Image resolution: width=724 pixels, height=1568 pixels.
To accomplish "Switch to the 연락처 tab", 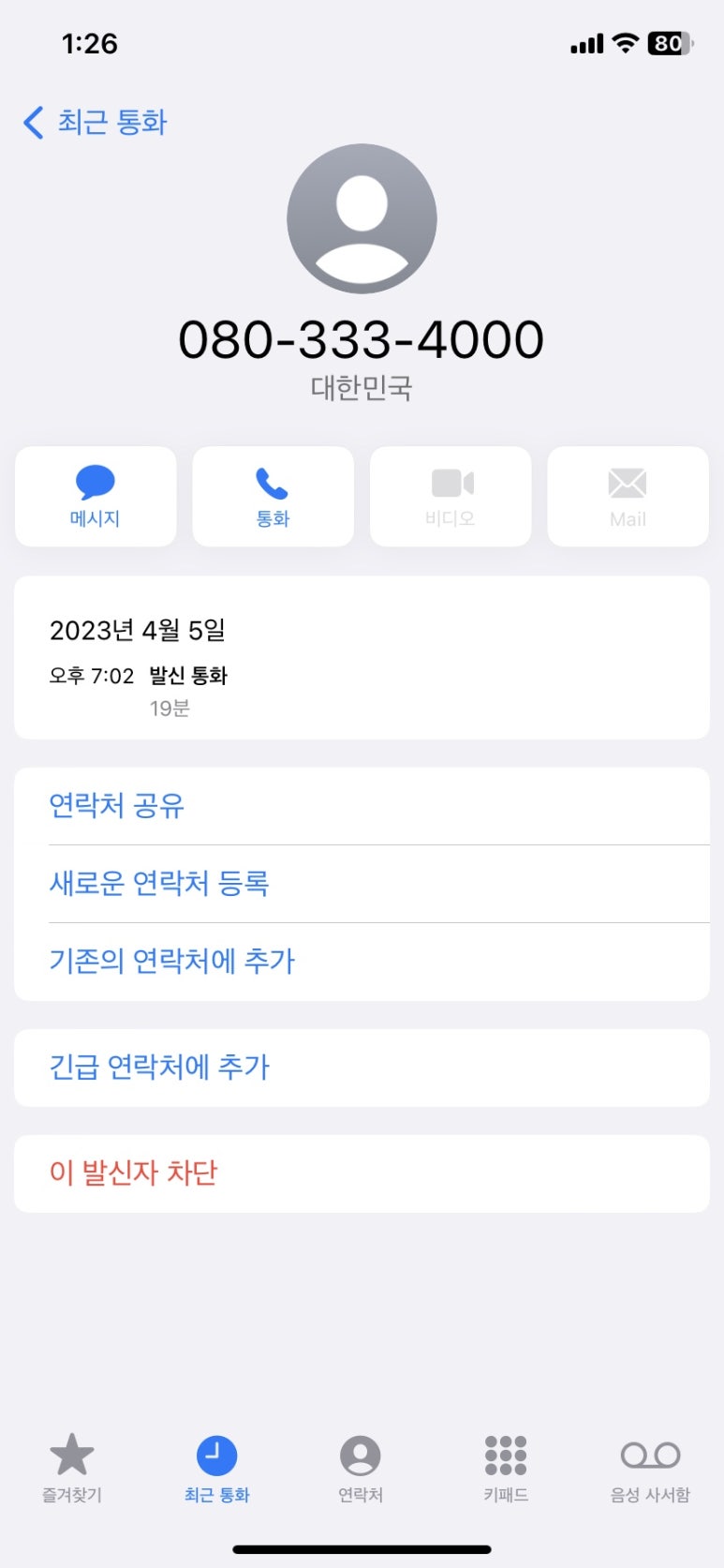I will pos(361,1468).
